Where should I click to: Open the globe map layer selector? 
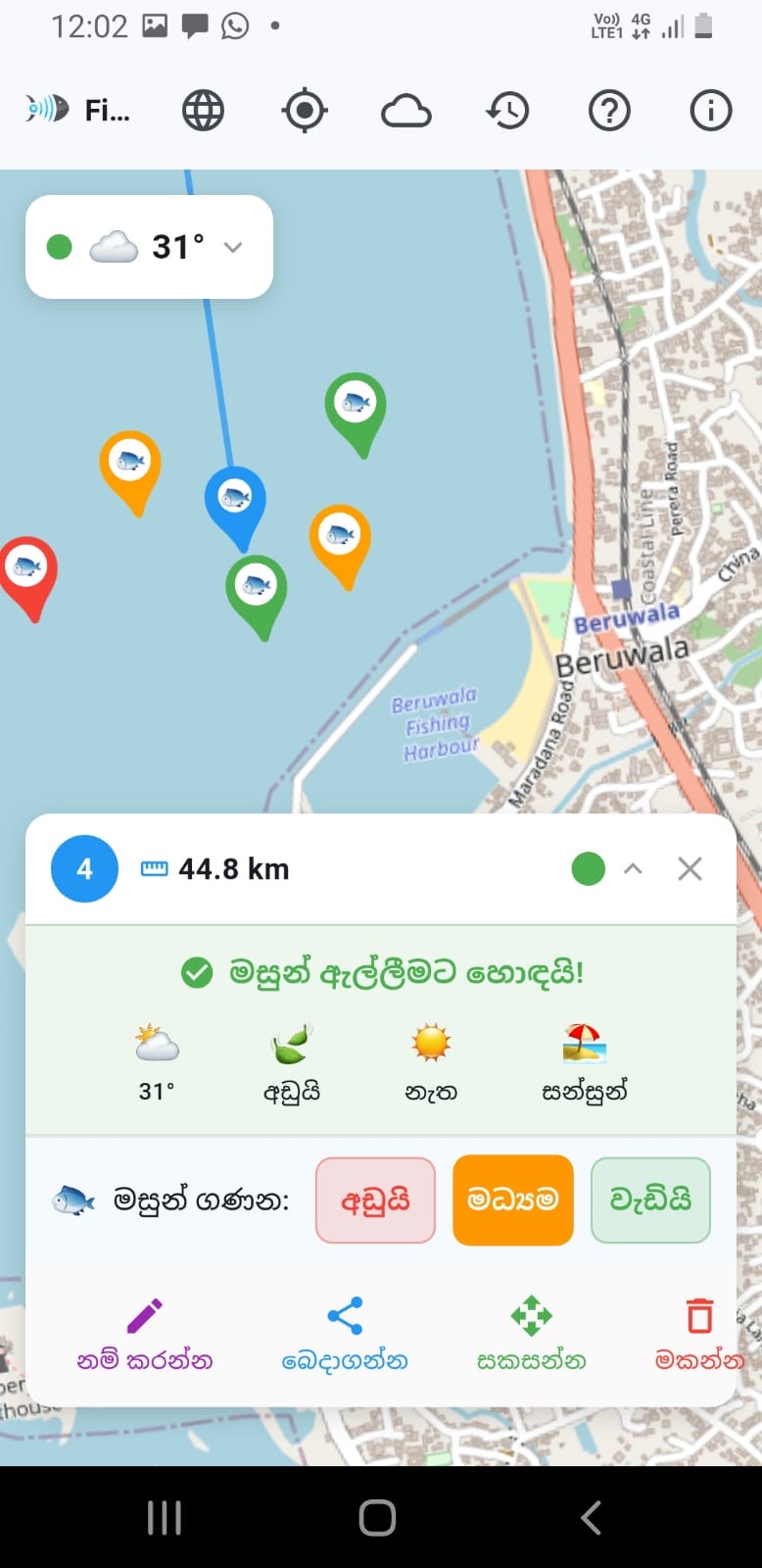pos(203,110)
